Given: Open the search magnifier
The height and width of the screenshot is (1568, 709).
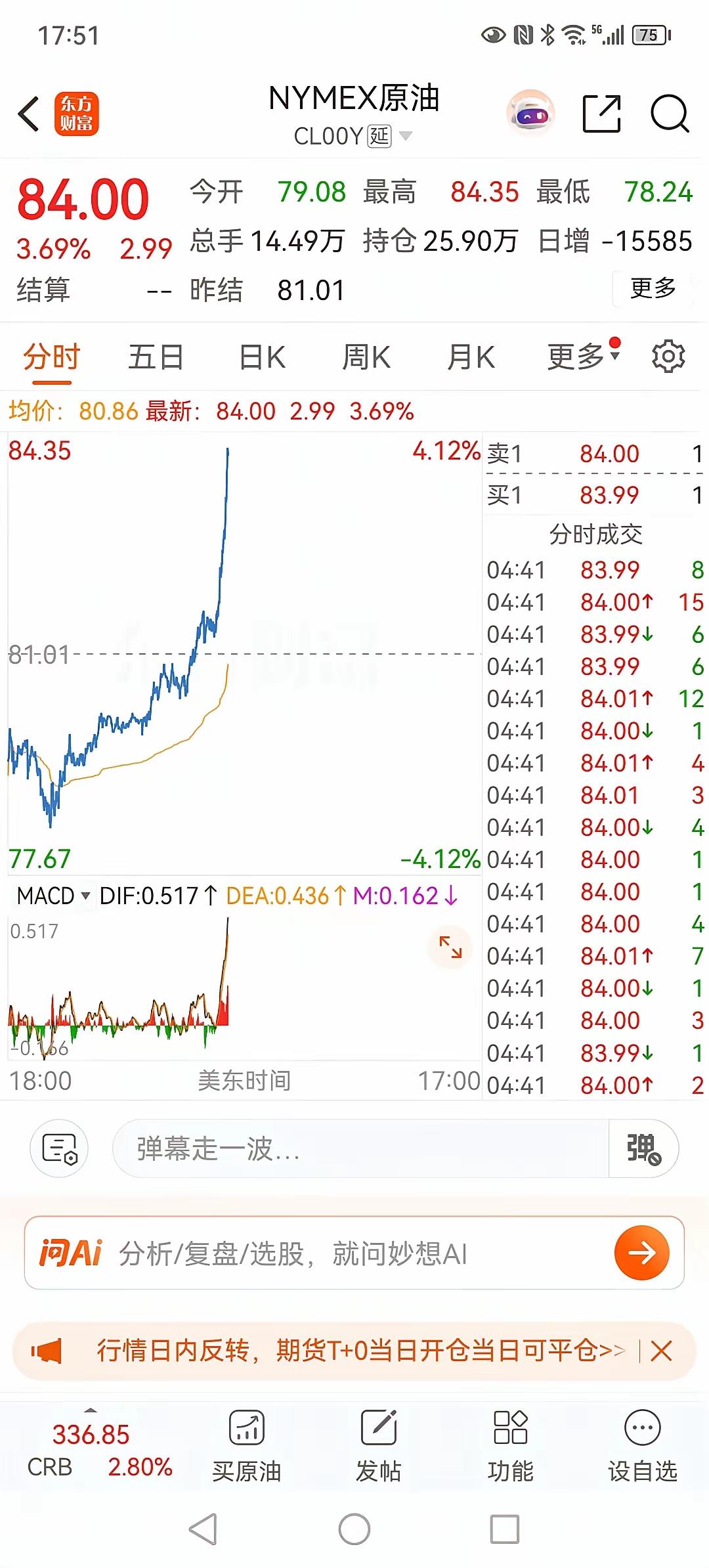Looking at the screenshot, I should (x=669, y=114).
